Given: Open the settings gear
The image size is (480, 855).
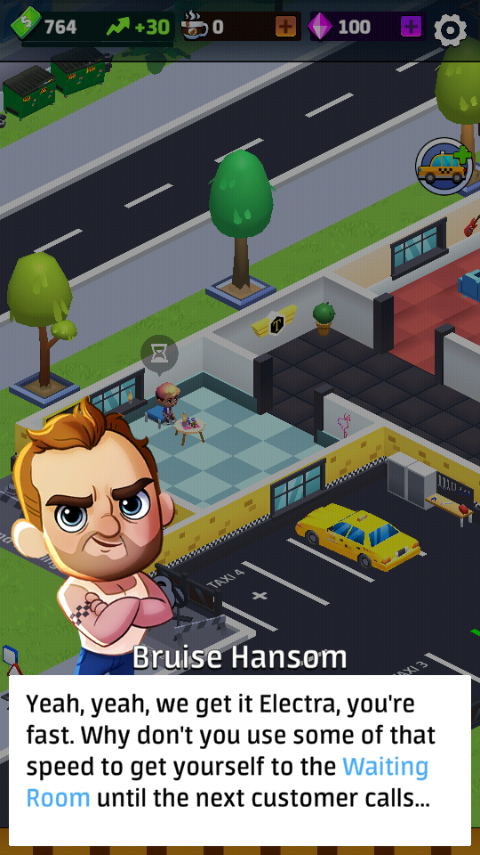Looking at the screenshot, I should 451,29.
